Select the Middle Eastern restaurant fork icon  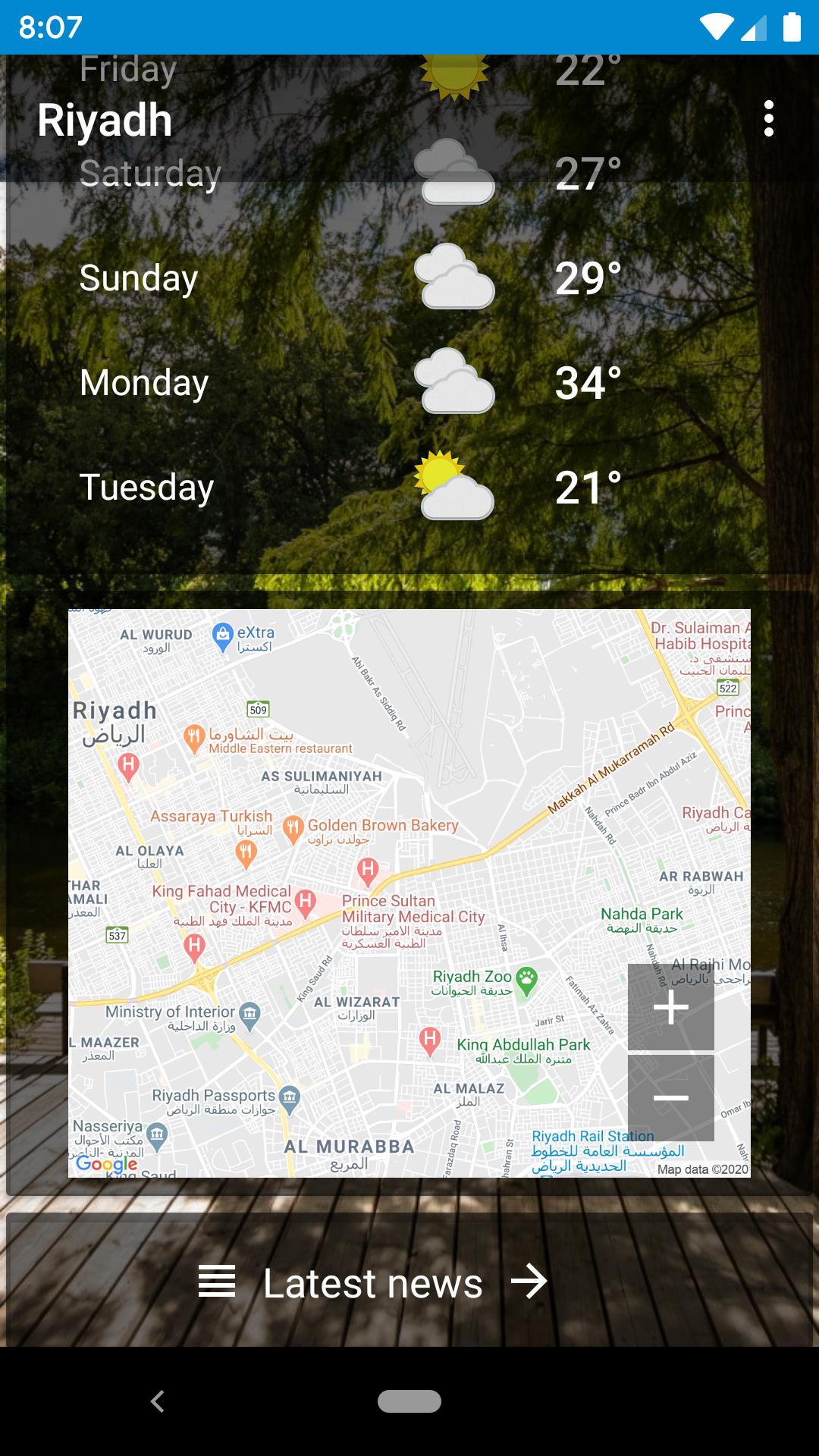193,734
